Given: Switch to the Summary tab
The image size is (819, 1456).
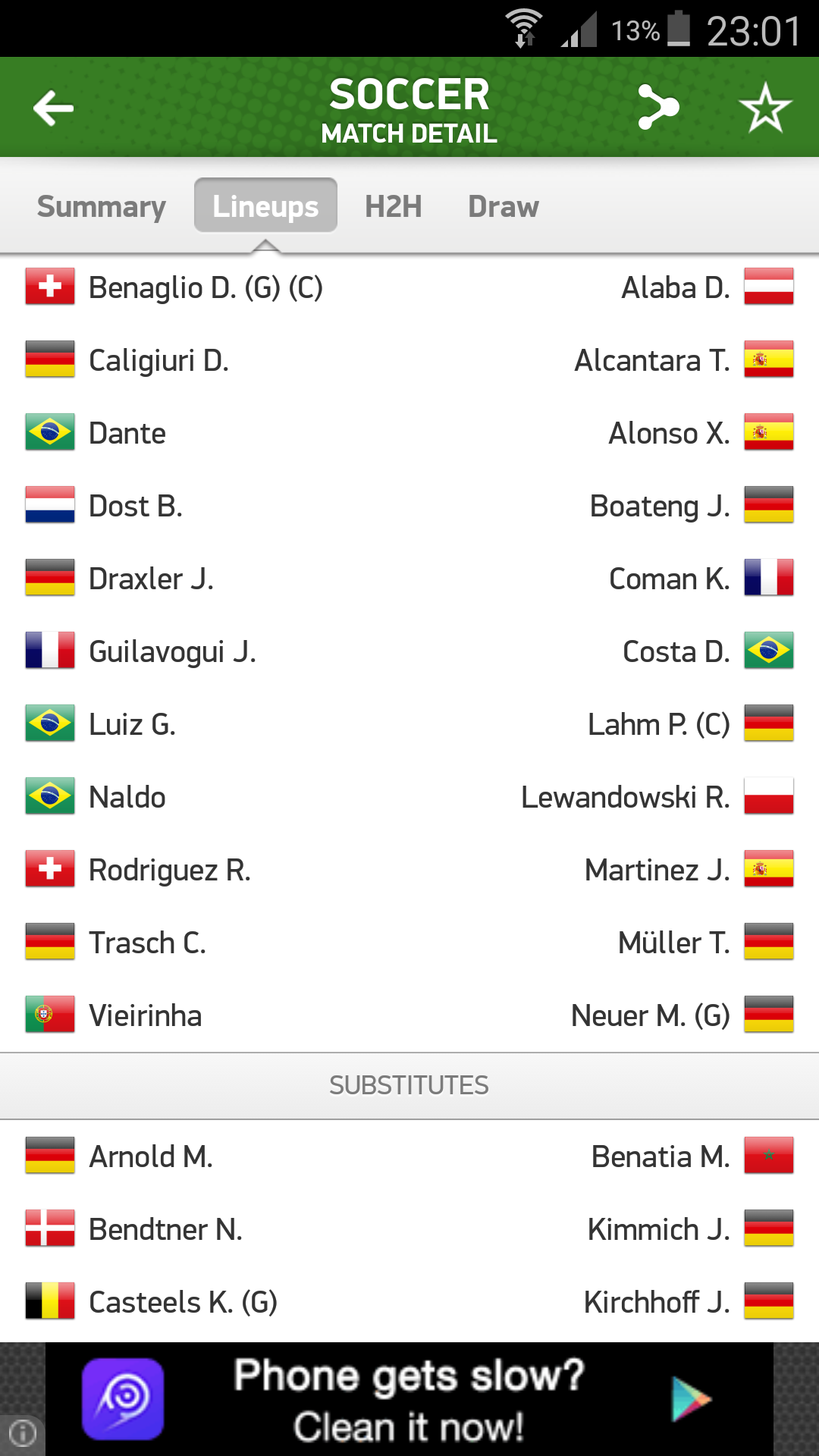Looking at the screenshot, I should [102, 206].
